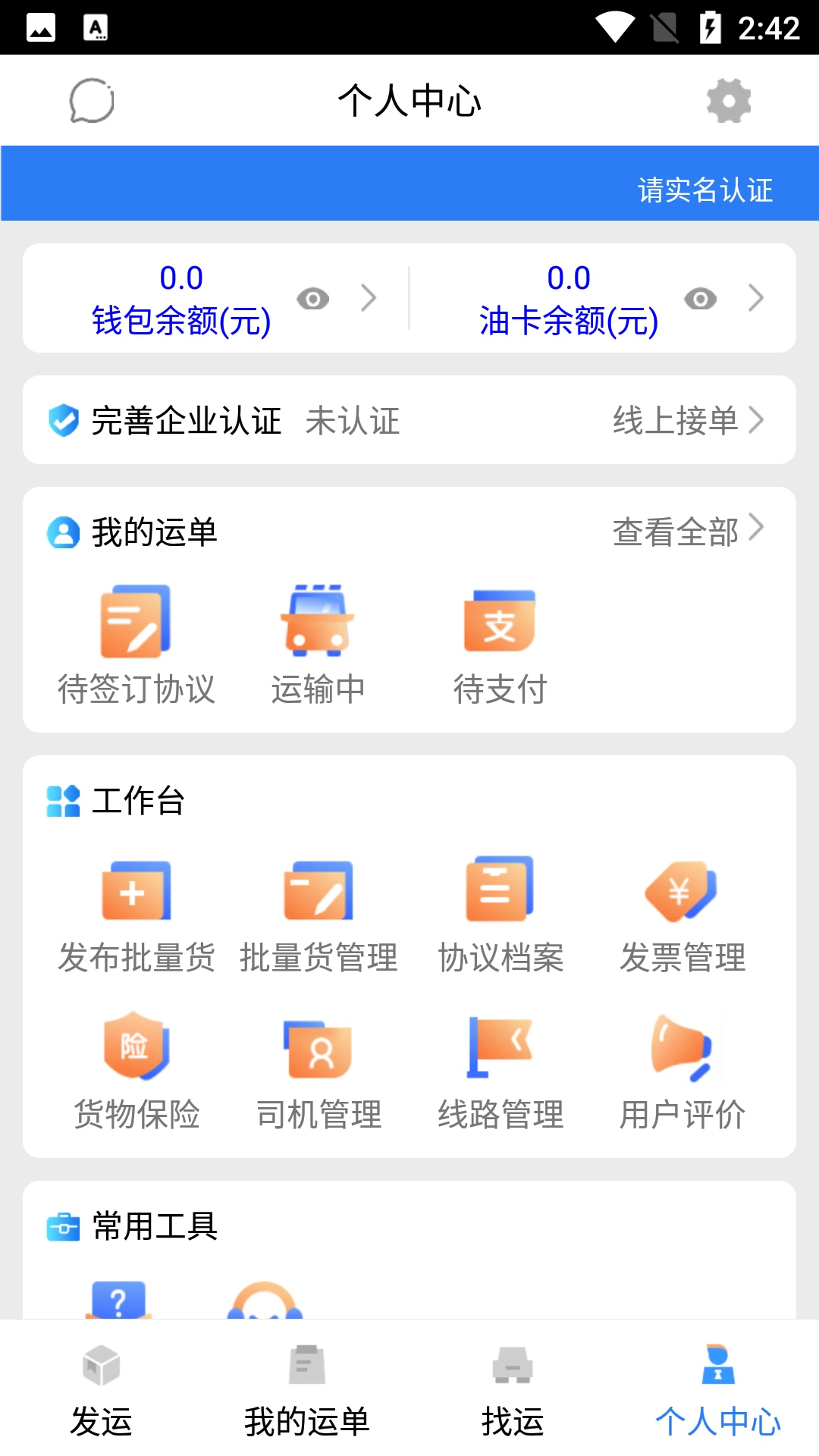Expand wallet balance details via chevron
The width and height of the screenshot is (819, 1456).
(x=369, y=299)
